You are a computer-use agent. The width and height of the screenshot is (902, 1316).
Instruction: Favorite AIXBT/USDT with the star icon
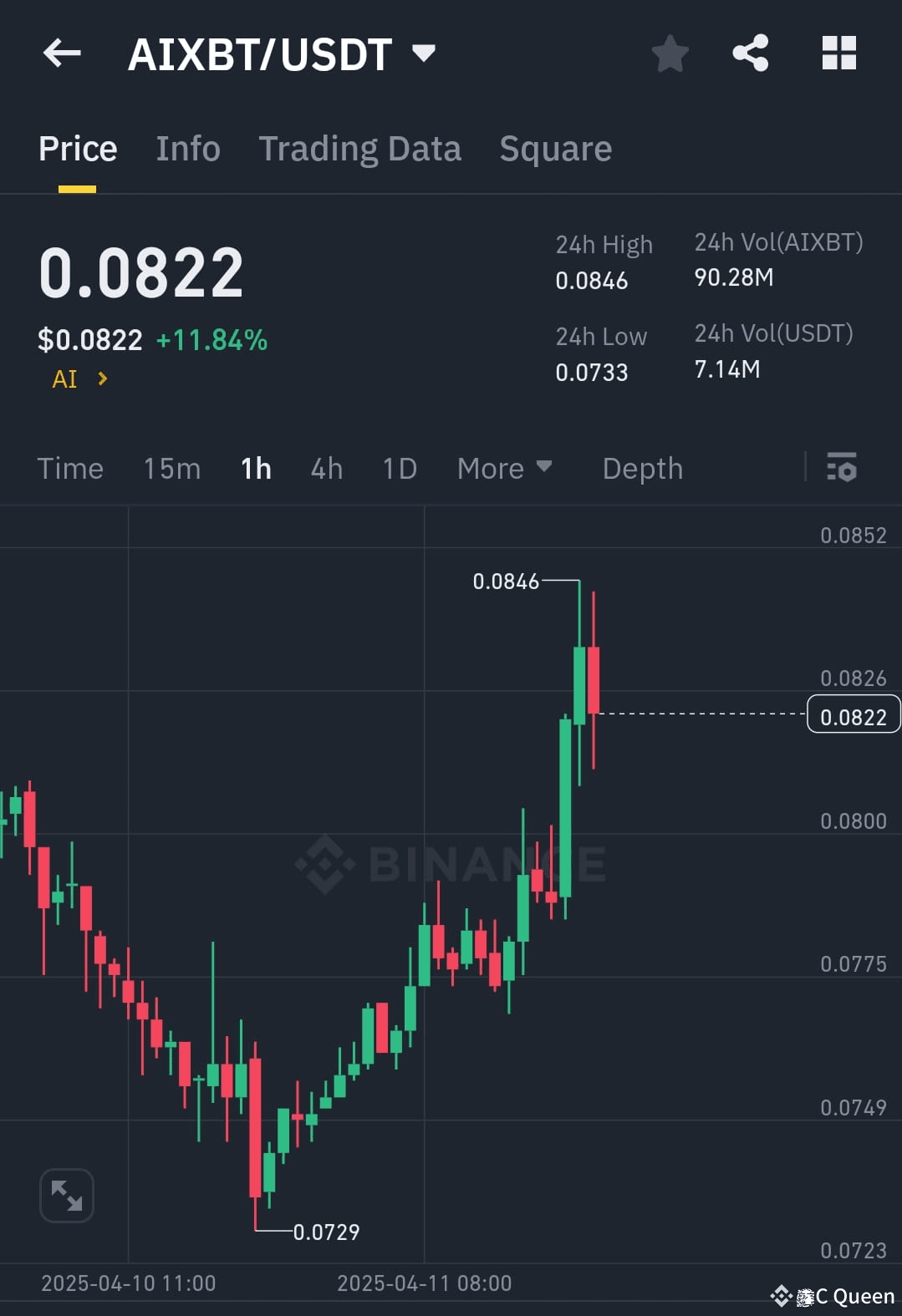click(670, 53)
